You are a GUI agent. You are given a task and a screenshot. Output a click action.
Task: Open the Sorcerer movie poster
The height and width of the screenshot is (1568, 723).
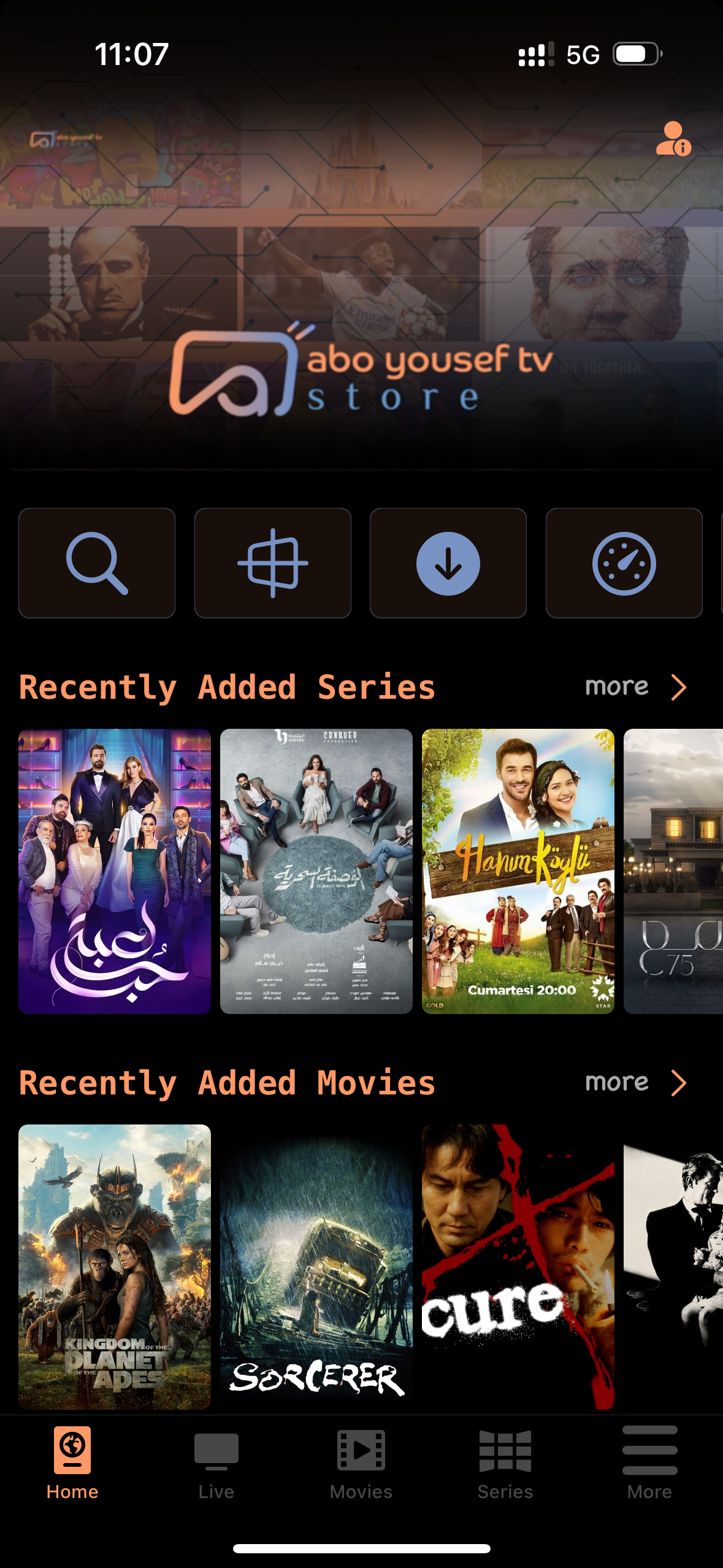pyautogui.click(x=316, y=1267)
